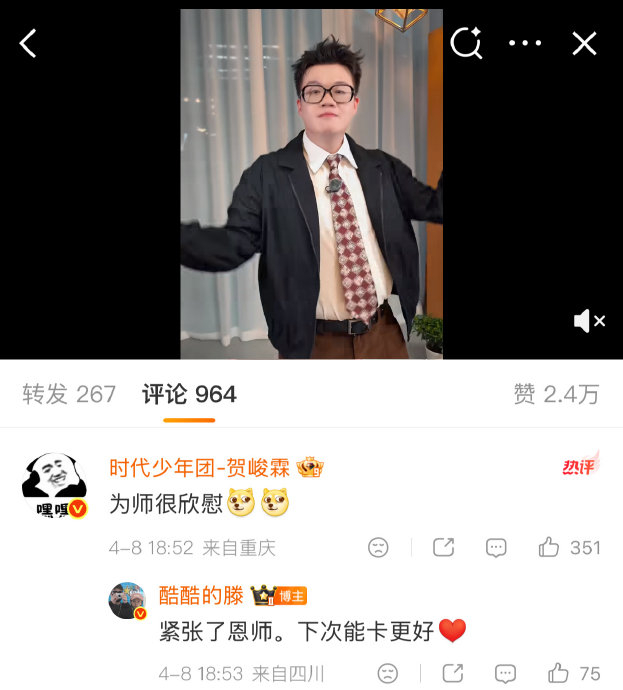View the 赞 2.4万 likes tab

556,394
